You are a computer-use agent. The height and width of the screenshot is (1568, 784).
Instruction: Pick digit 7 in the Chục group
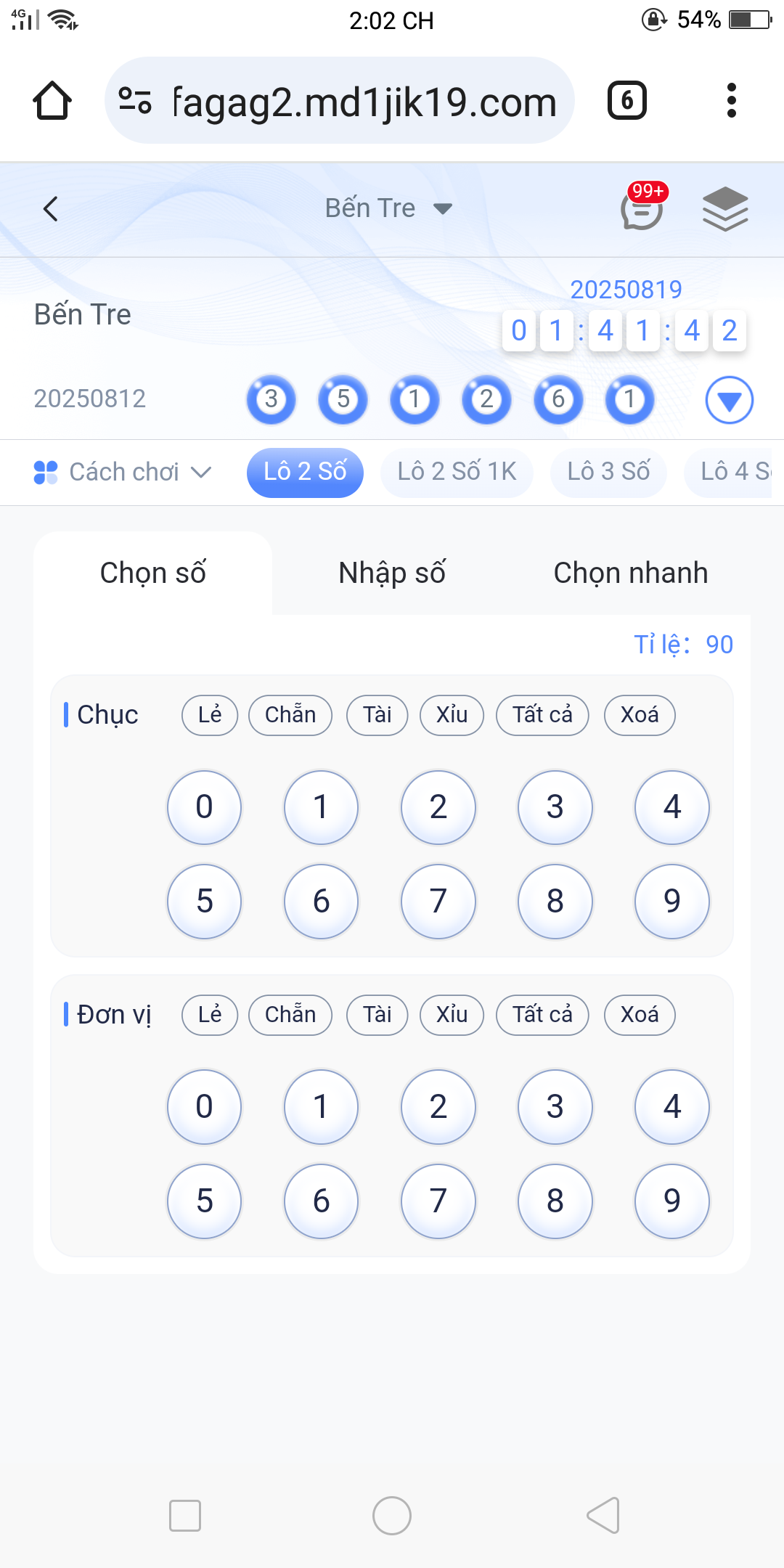click(438, 901)
